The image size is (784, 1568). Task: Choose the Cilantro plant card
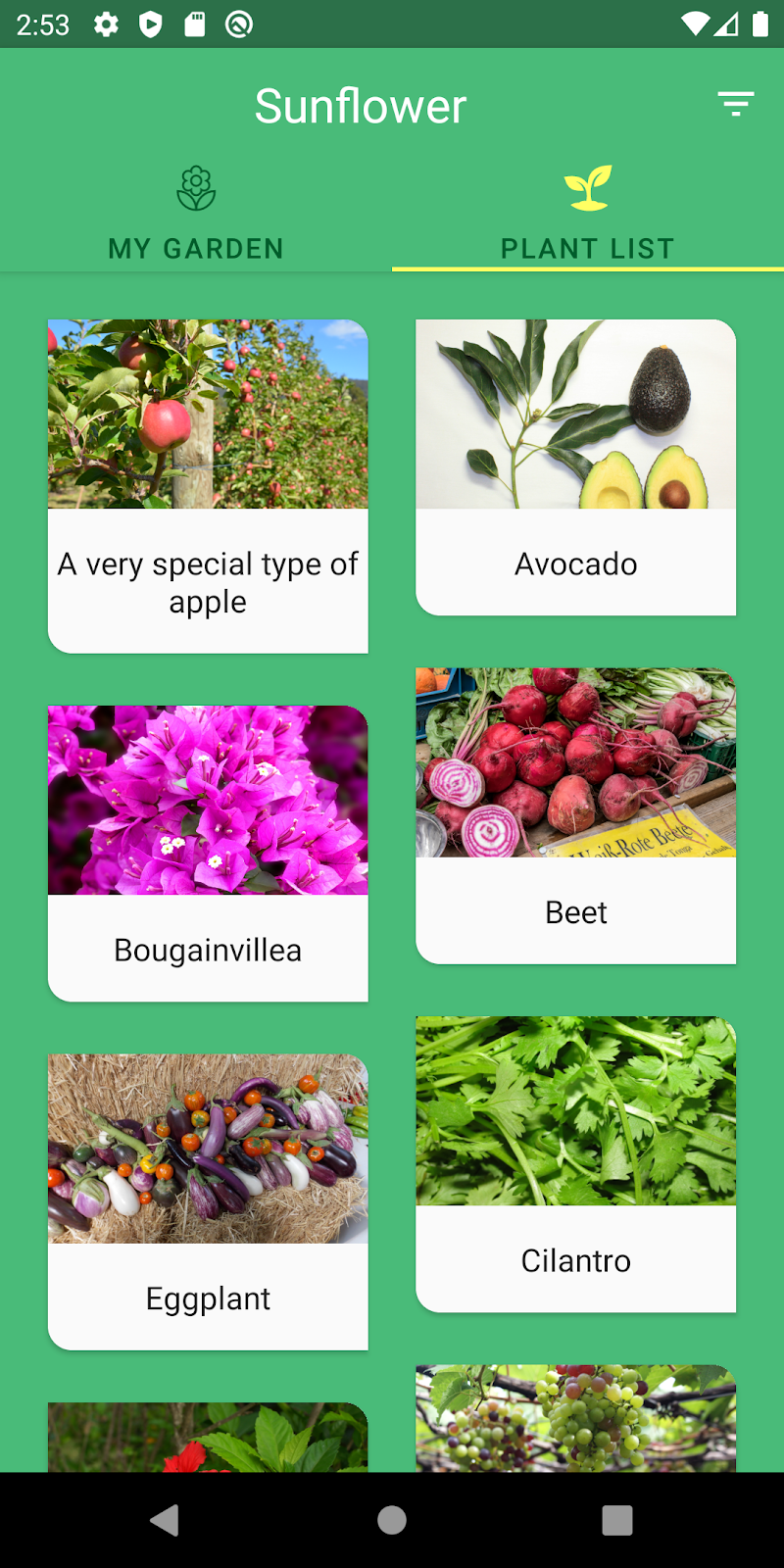[x=575, y=1163]
